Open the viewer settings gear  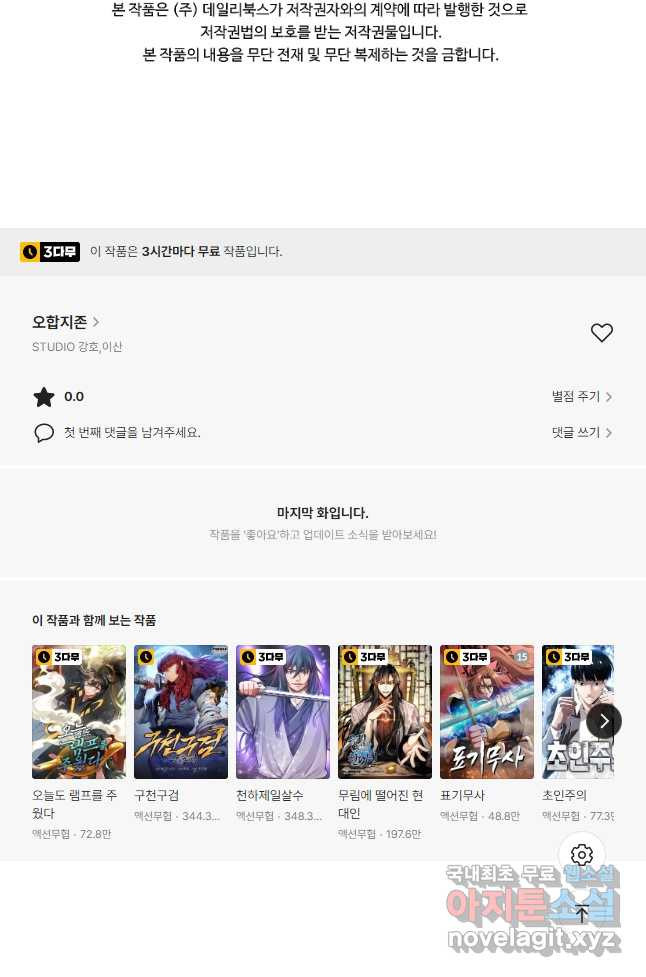582,855
